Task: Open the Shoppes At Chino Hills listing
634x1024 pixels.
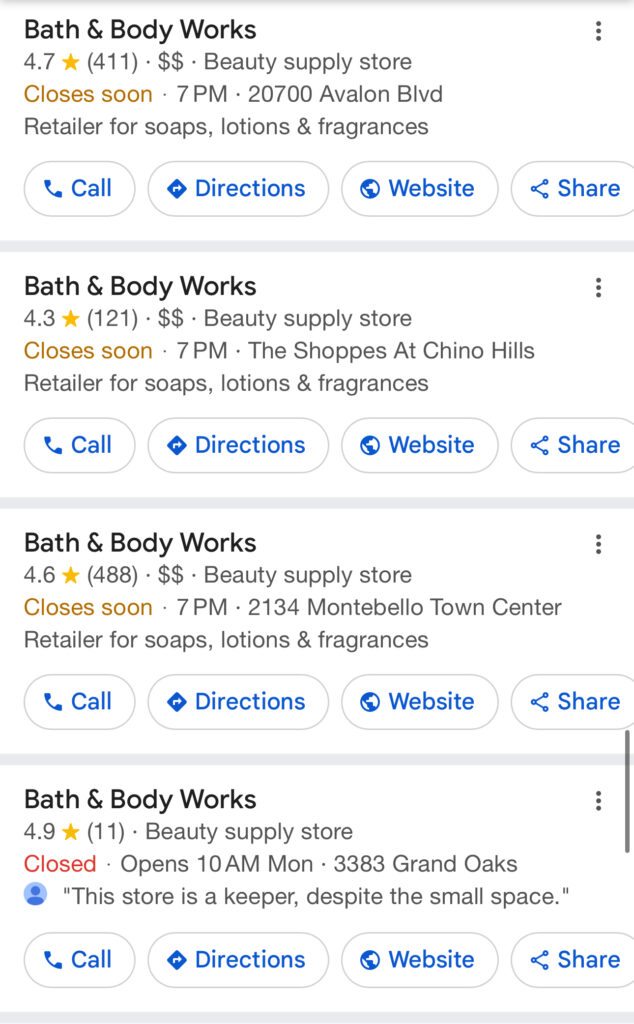Action: [x=140, y=287]
